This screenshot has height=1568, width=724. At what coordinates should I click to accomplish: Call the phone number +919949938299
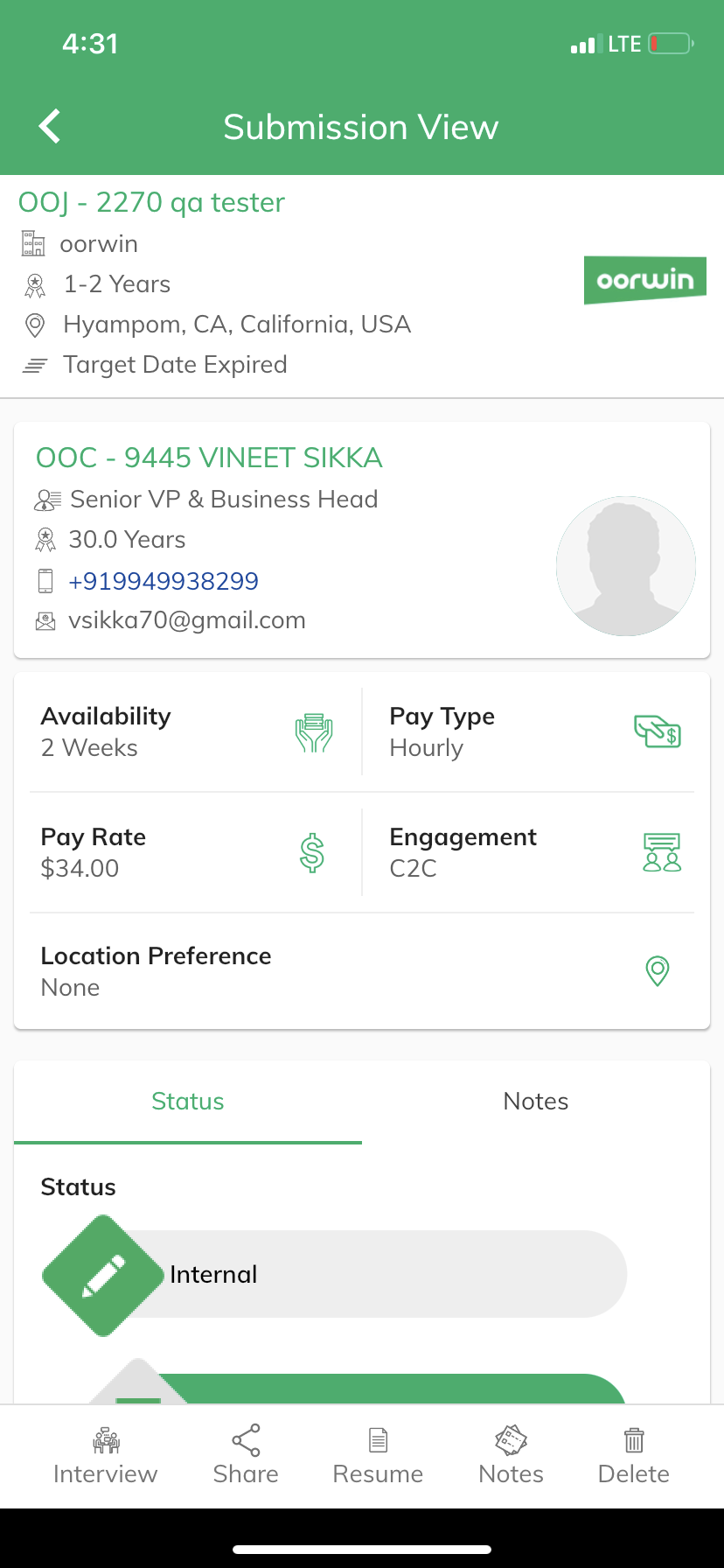coord(164,581)
